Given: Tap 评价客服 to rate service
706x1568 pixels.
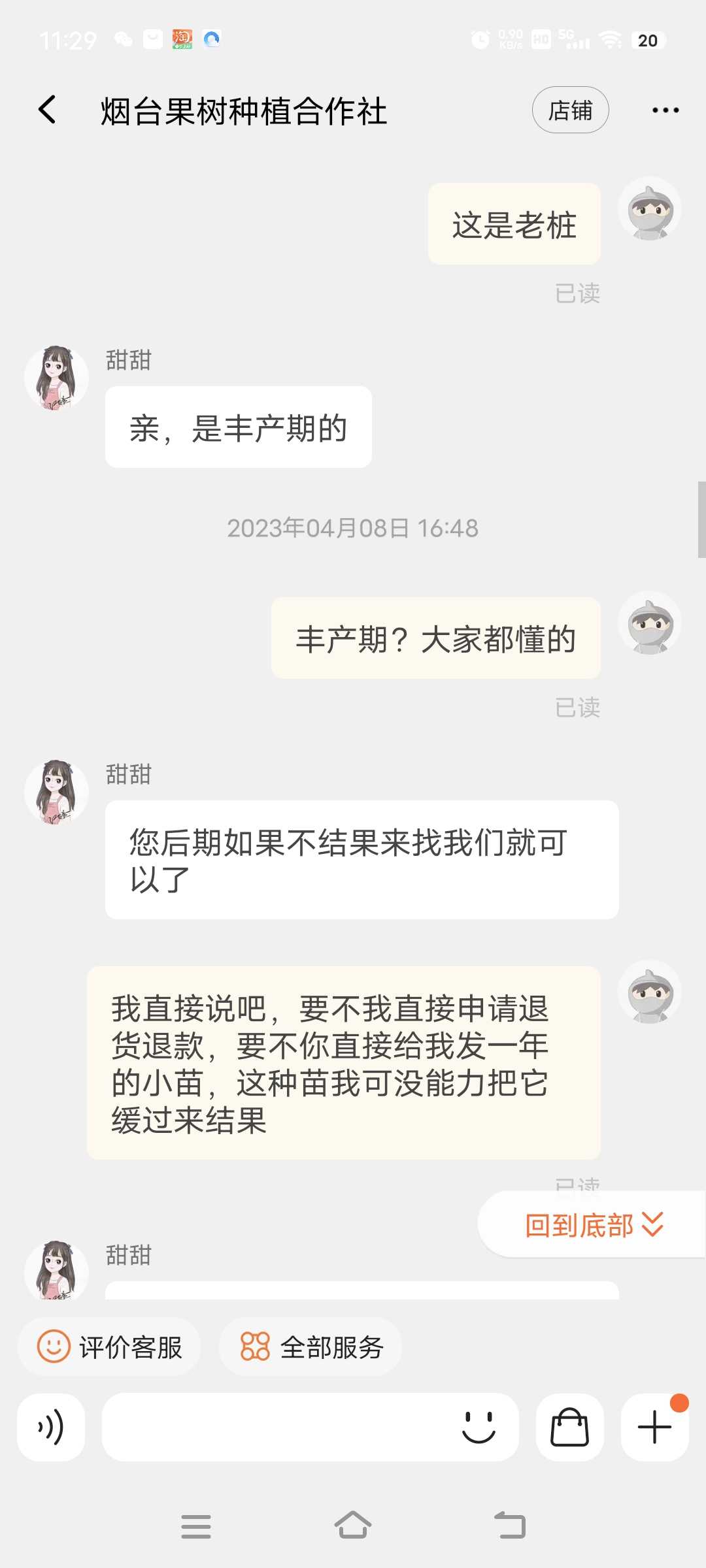Looking at the screenshot, I should tap(109, 1347).
